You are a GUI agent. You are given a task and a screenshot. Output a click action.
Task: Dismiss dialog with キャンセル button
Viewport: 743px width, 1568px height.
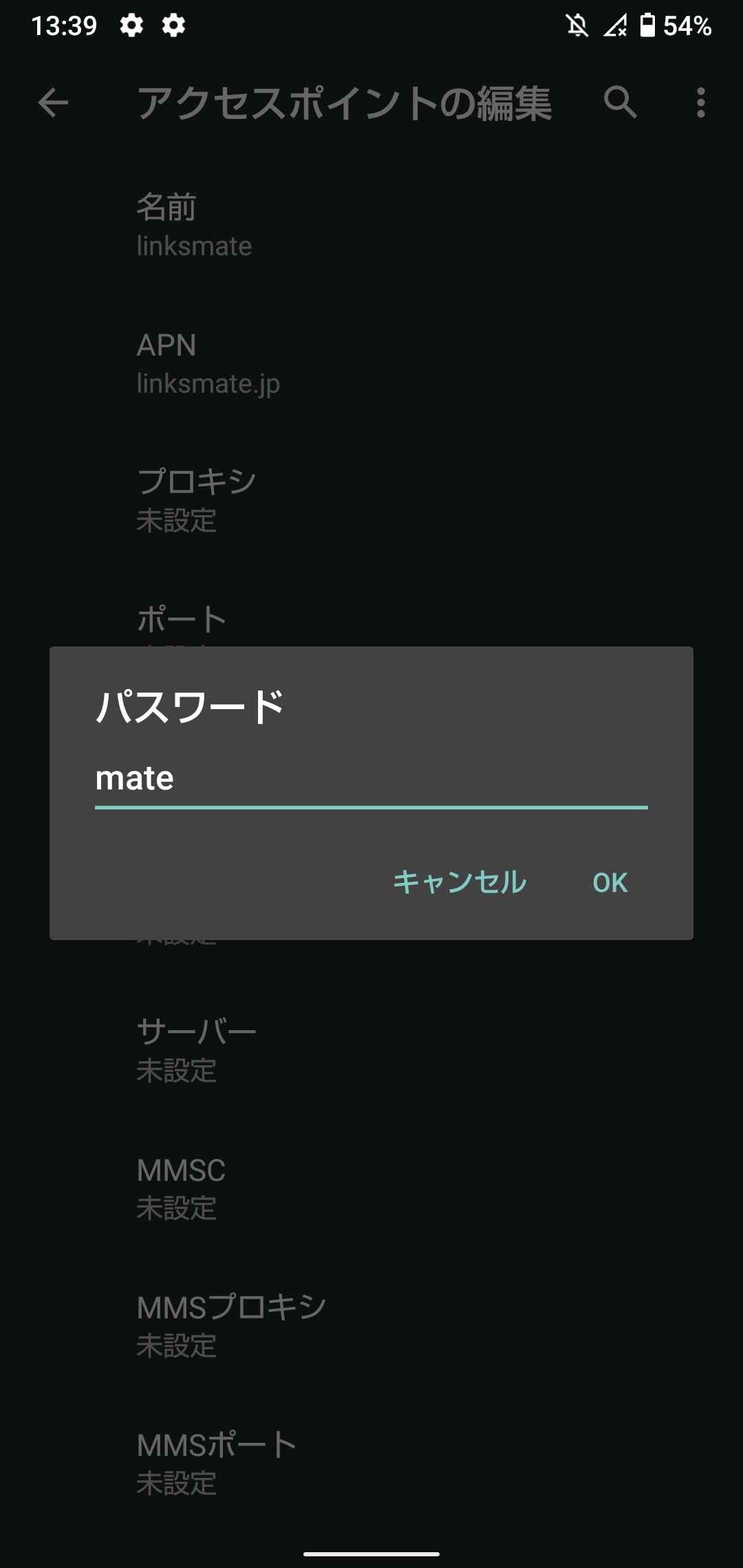pos(458,882)
